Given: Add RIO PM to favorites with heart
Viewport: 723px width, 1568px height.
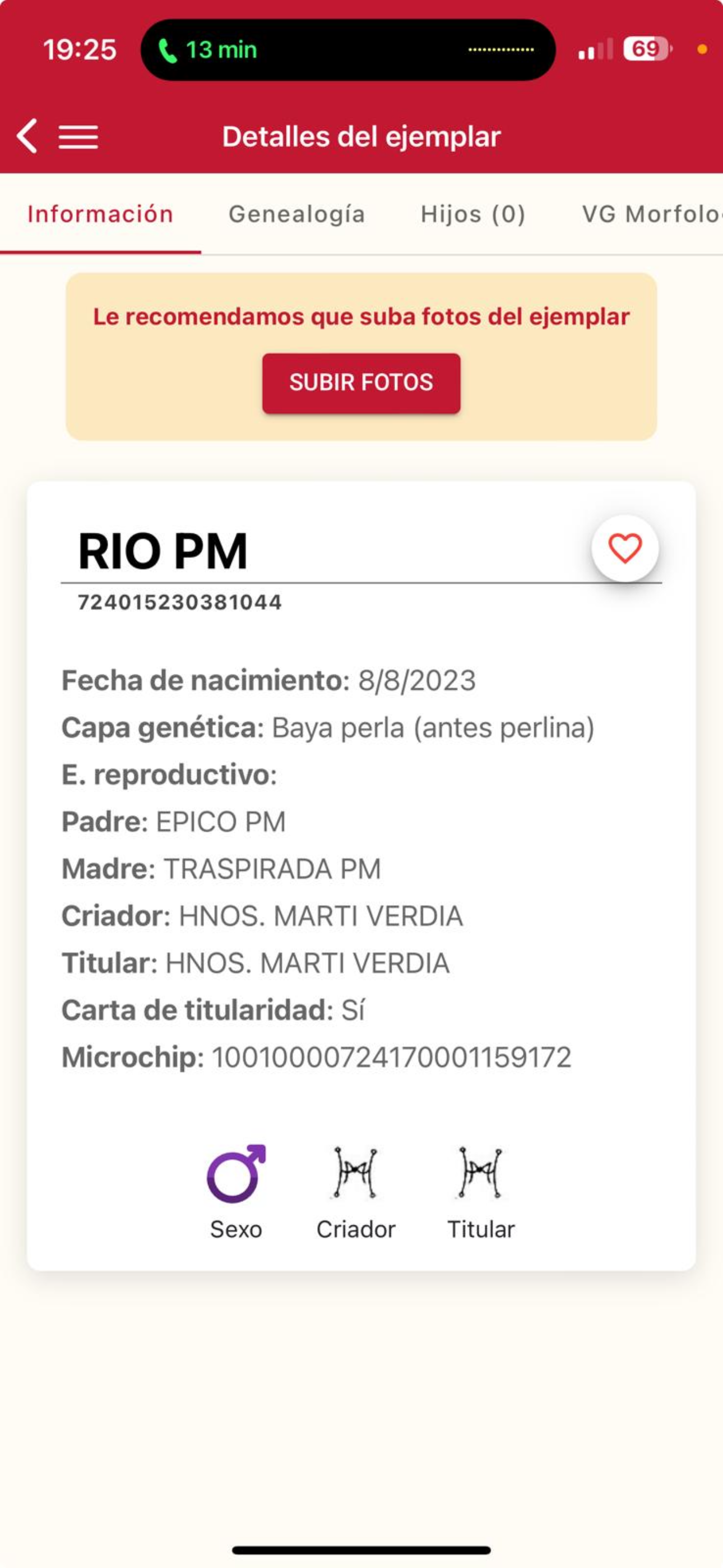Looking at the screenshot, I should click(625, 548).
